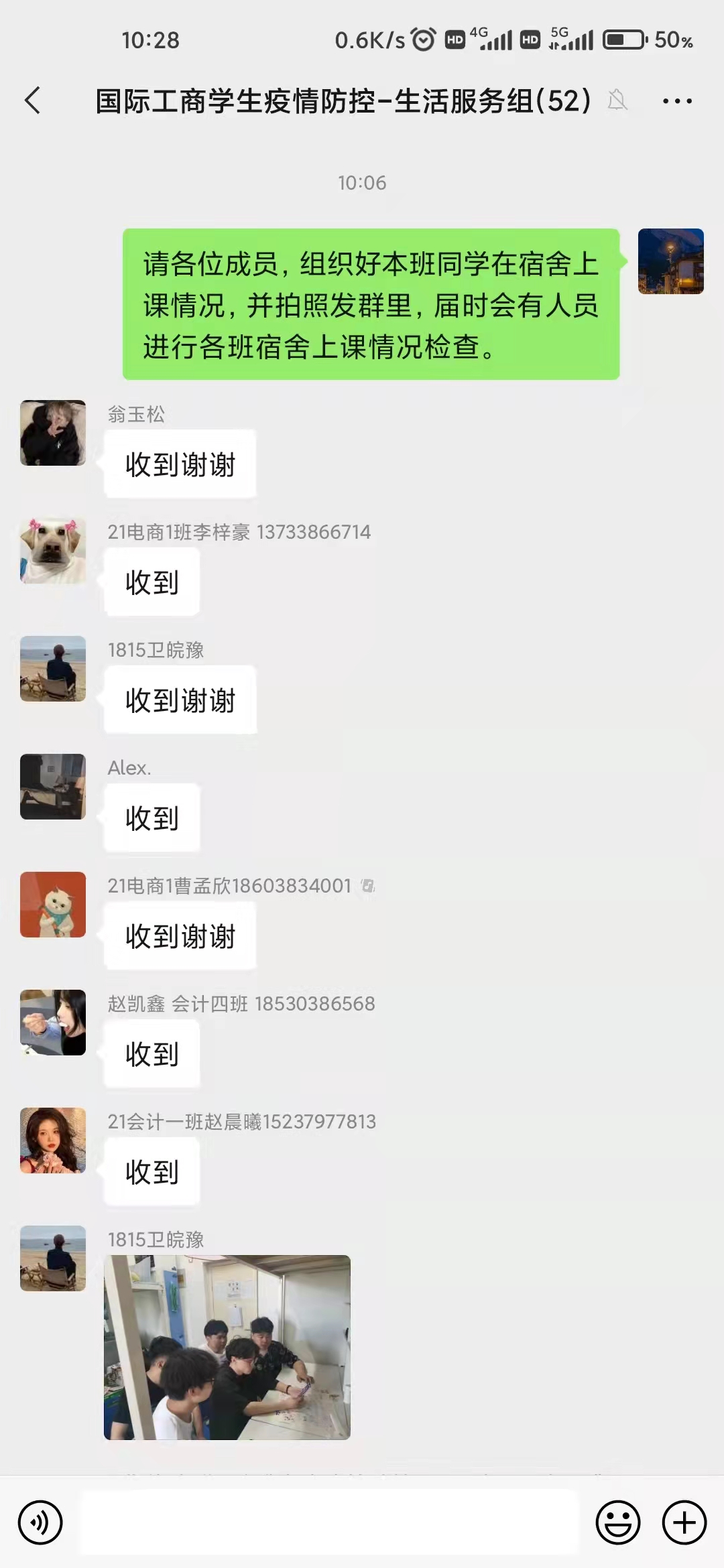The image size is (724, 1568).
Task: Open the dorm photo sent by 1815卫皖豫
Action: coord(227,1348)
